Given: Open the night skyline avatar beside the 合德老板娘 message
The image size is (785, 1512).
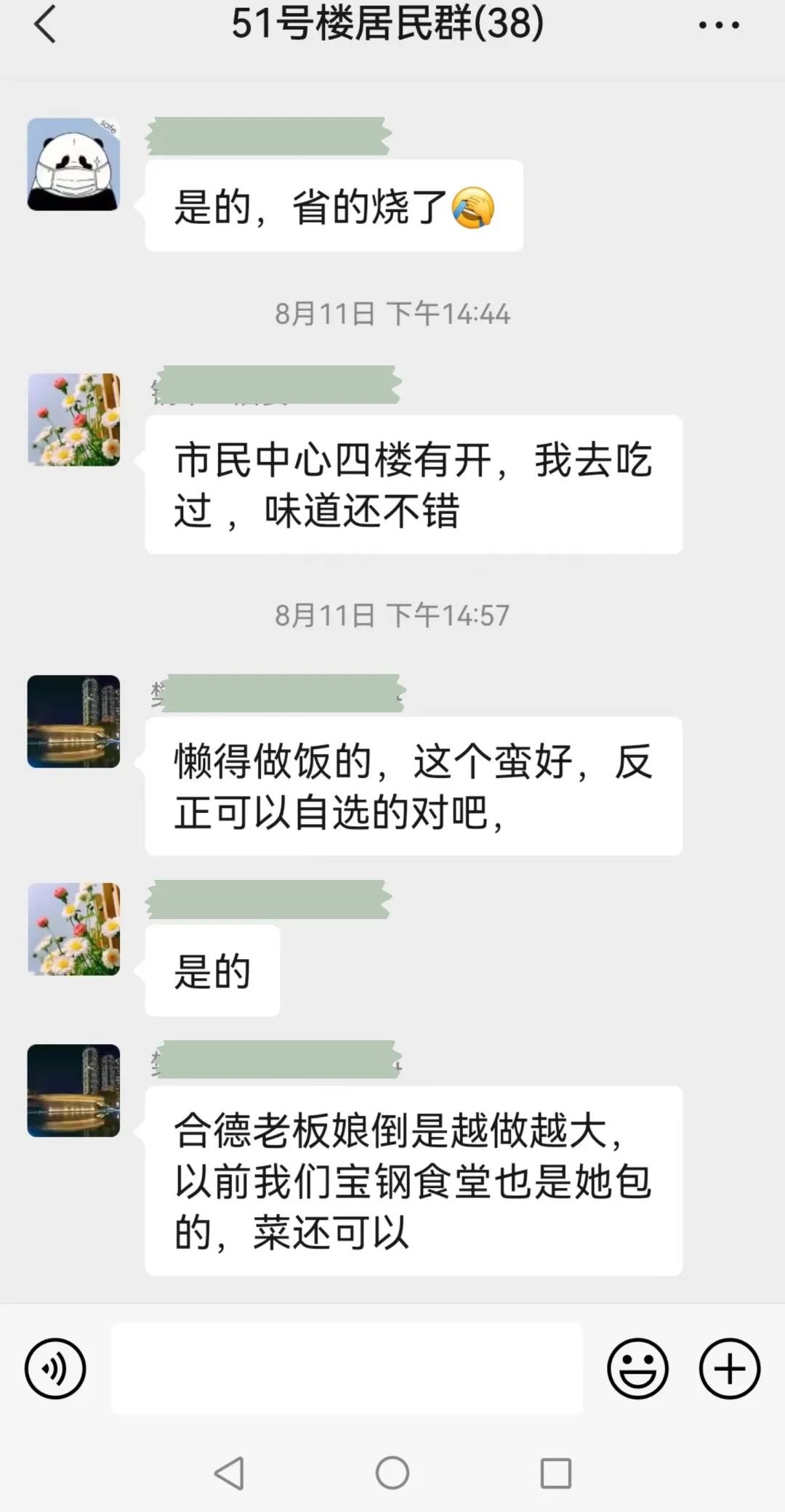Looking at the screenshot, I should click(x=73, y=1091).
